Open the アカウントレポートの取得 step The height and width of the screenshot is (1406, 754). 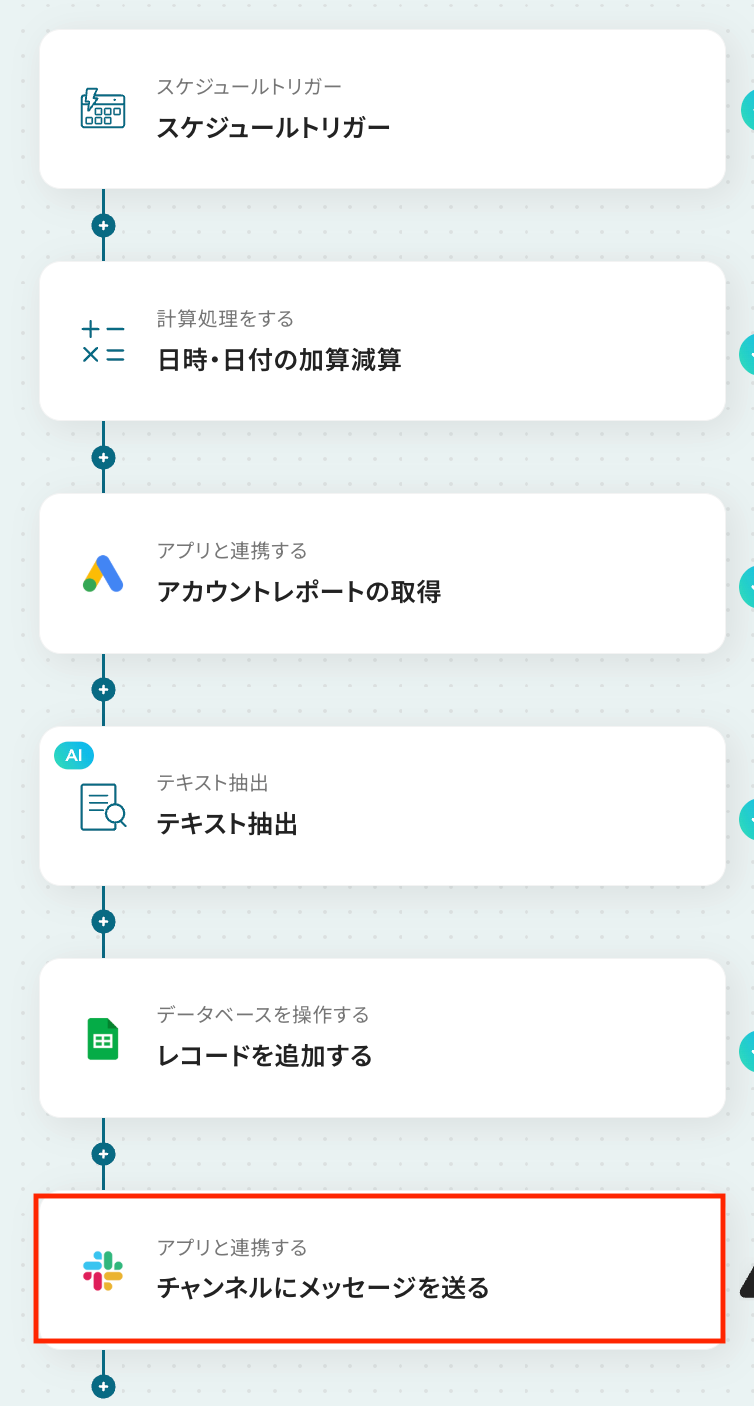point(382,573)
